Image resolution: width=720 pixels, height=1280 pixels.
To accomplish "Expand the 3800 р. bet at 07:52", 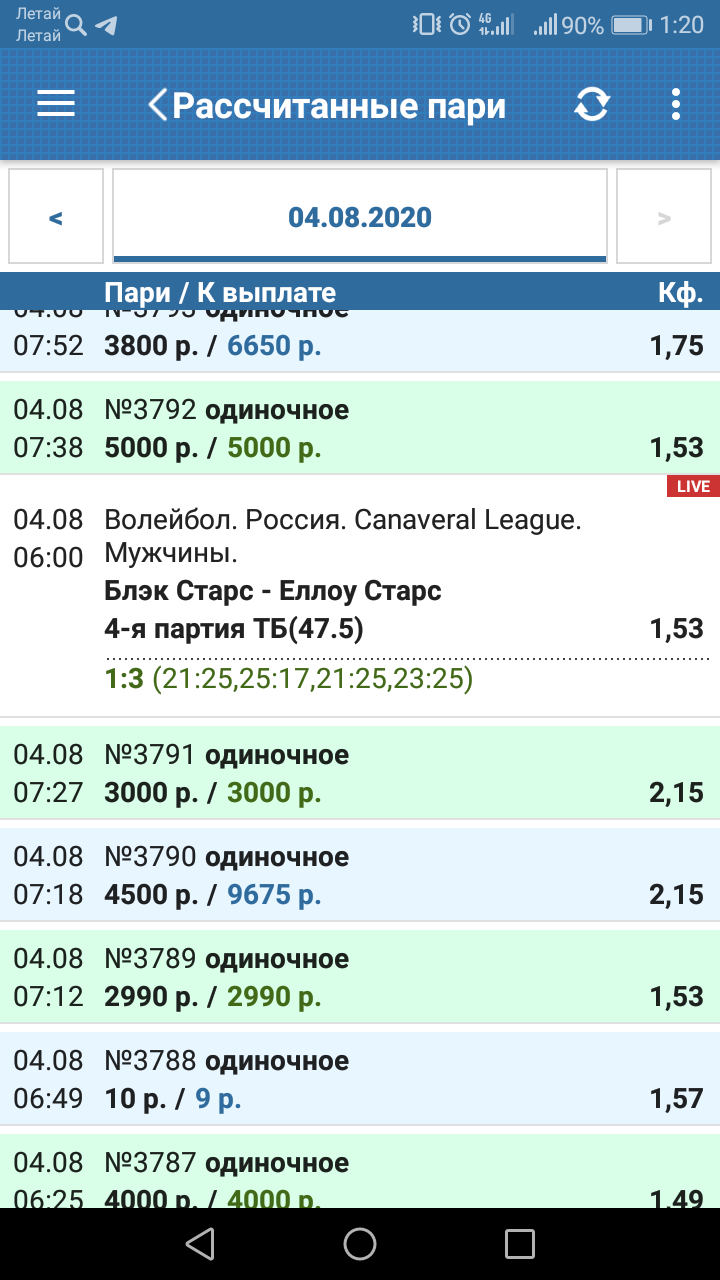I will point(360,343).
